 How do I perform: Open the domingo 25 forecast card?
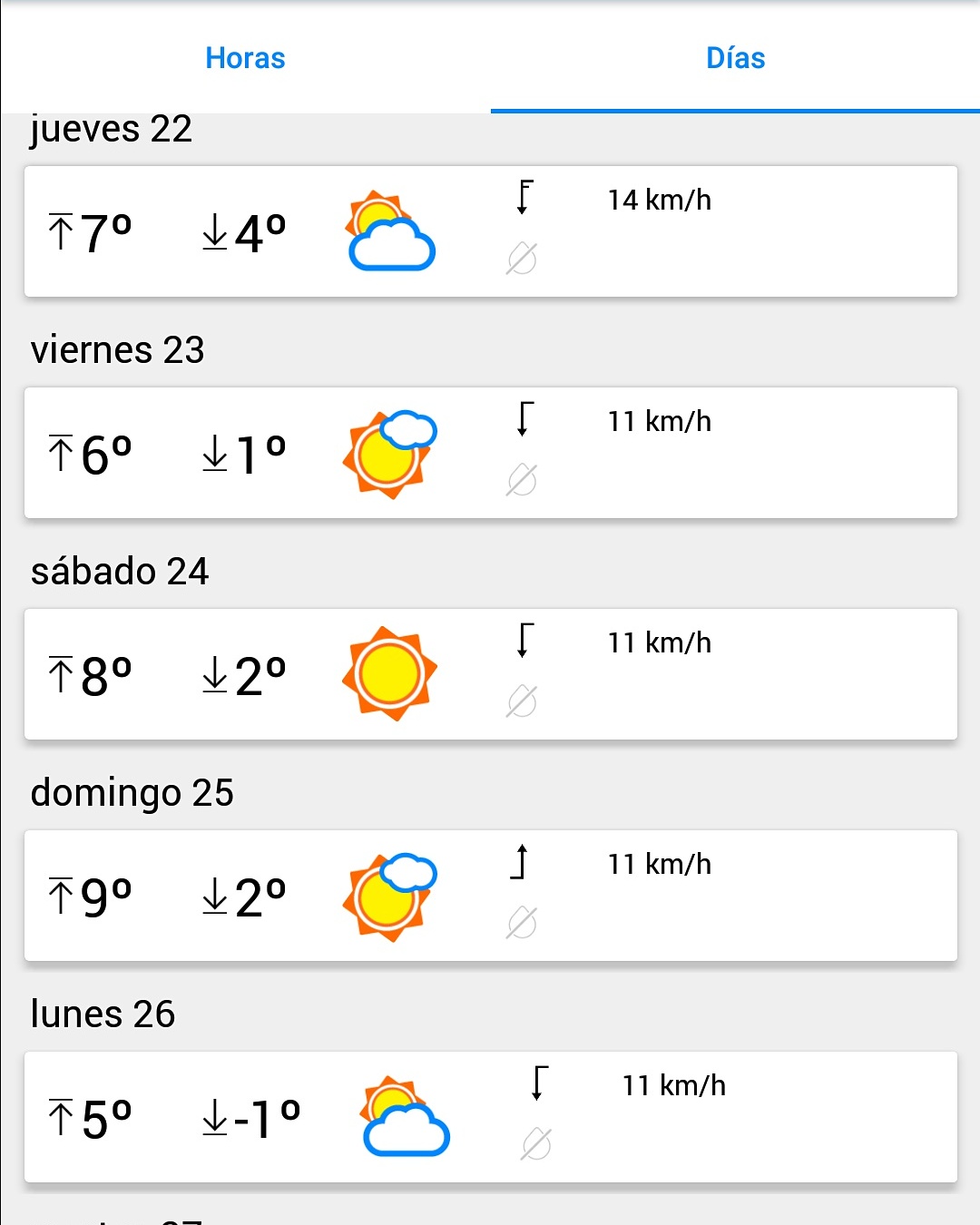point(490,896)
